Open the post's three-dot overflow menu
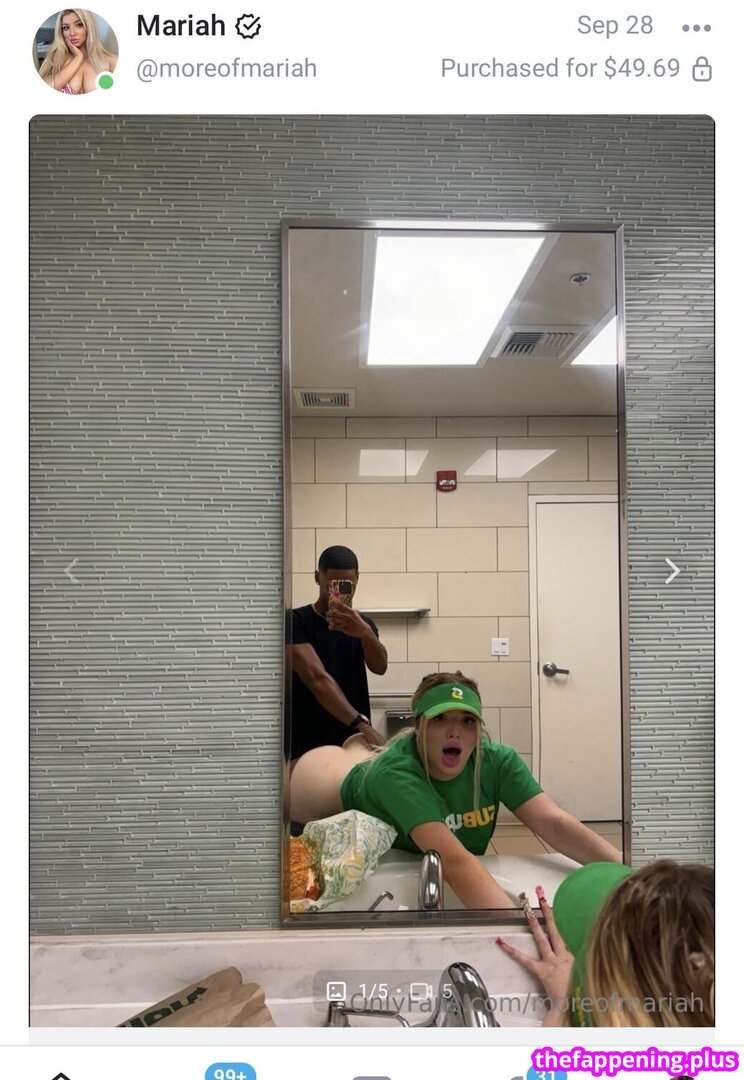744x1080 pixels. point(696,28)
